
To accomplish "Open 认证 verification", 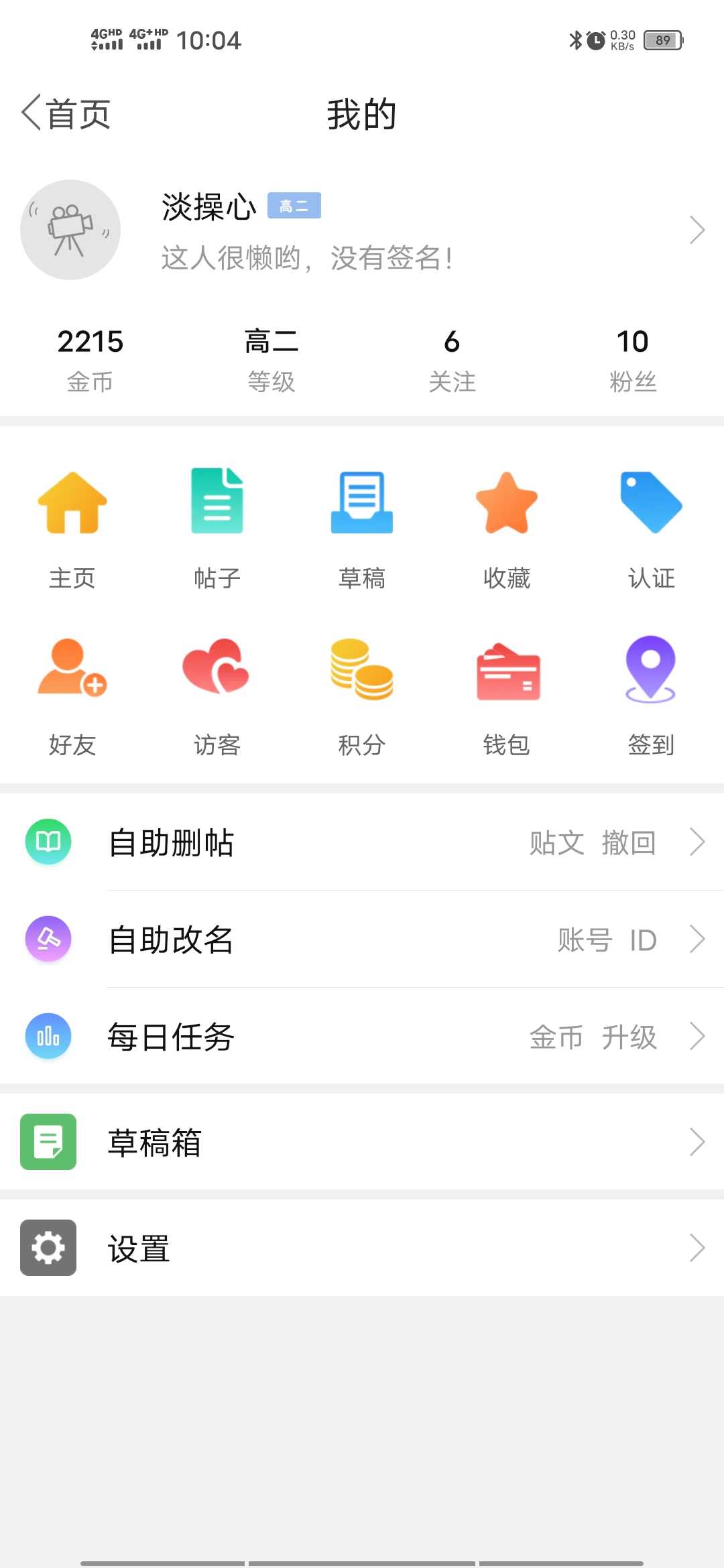I will pos(652,529).
